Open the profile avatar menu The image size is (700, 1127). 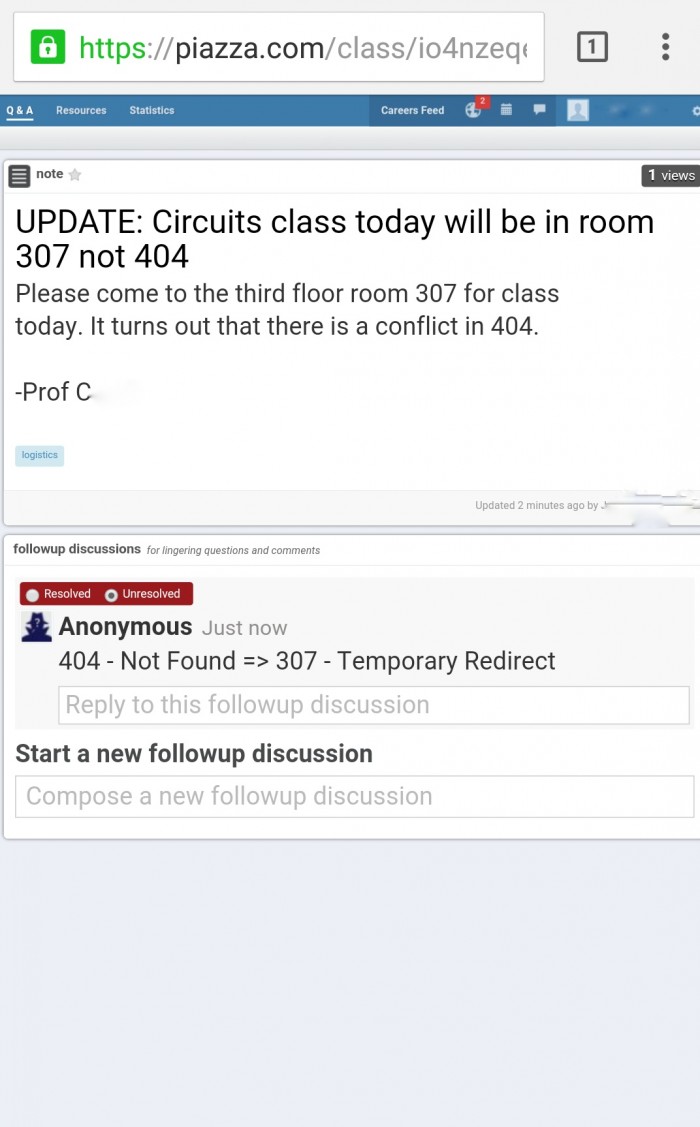pos(578,110)
